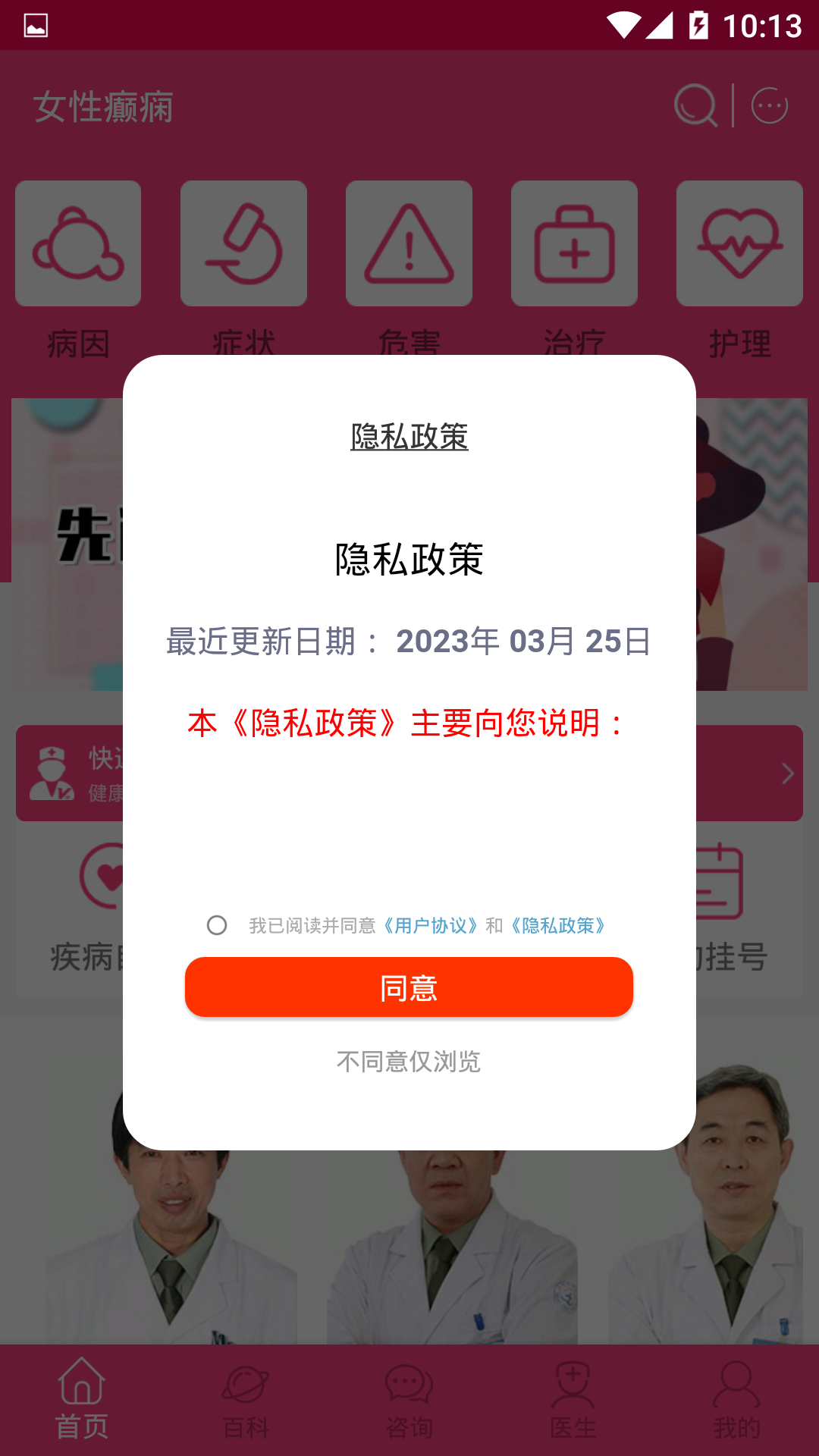Select the 症状 (symptoms) microscope icon

243,243
